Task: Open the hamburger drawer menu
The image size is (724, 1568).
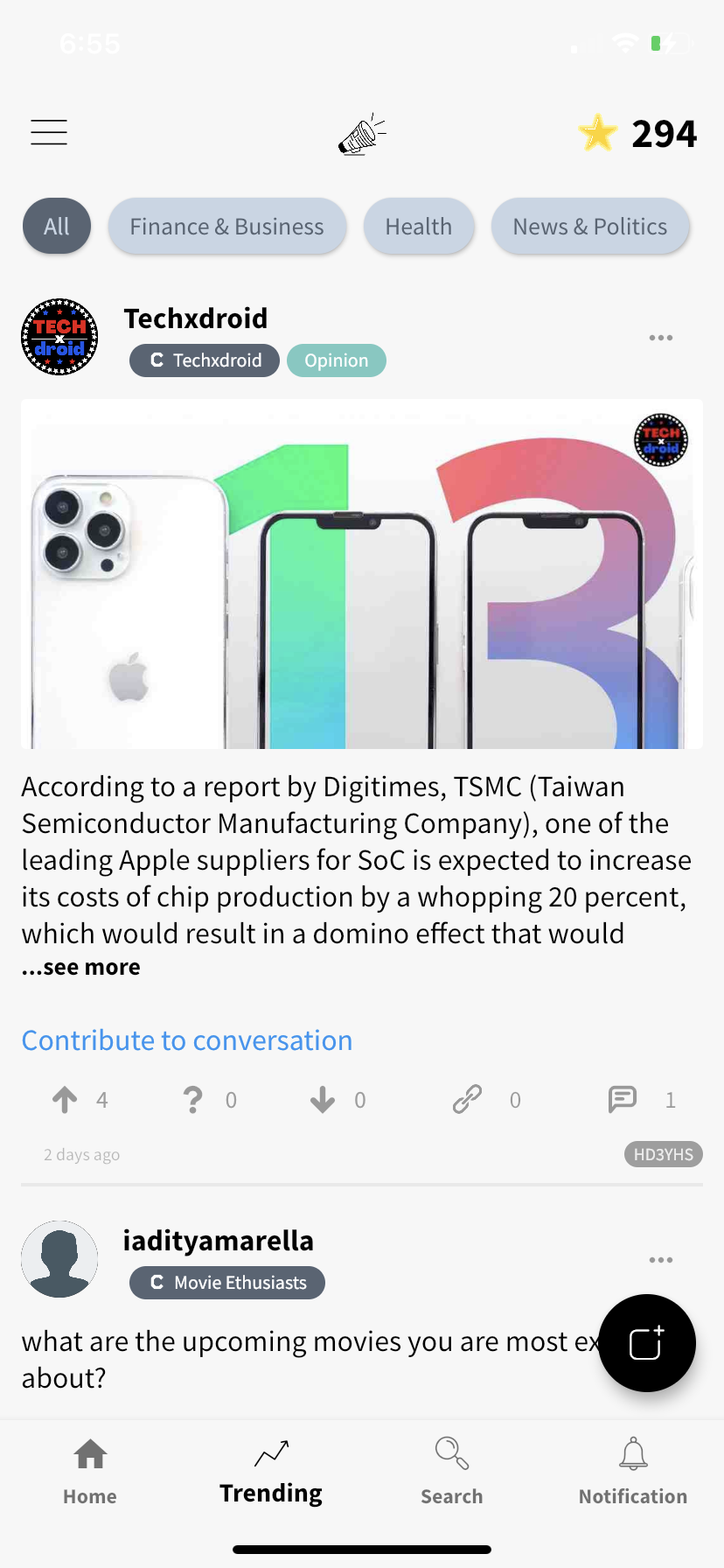Action: (x=49, y=132)
